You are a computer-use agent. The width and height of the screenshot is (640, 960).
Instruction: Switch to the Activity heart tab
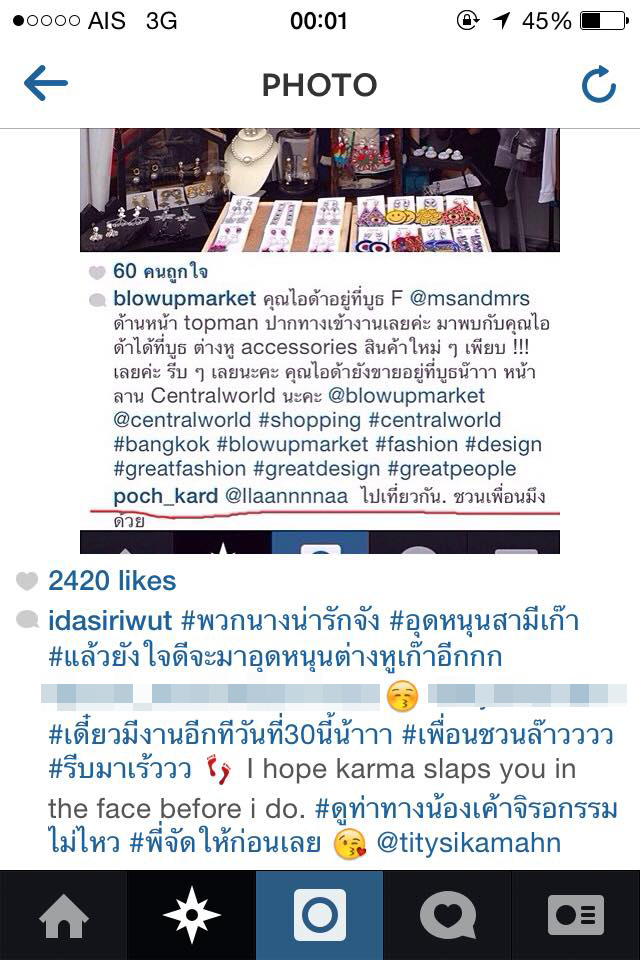click(x=447, y=915)
